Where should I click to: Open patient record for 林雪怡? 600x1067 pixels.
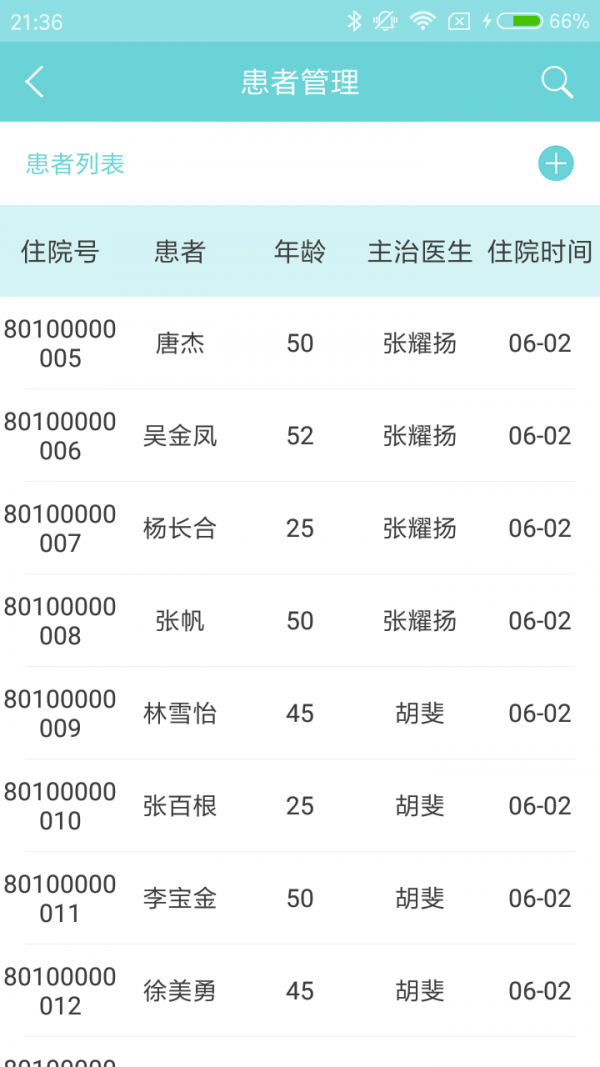pyautogui.click(x=180, y=714)
